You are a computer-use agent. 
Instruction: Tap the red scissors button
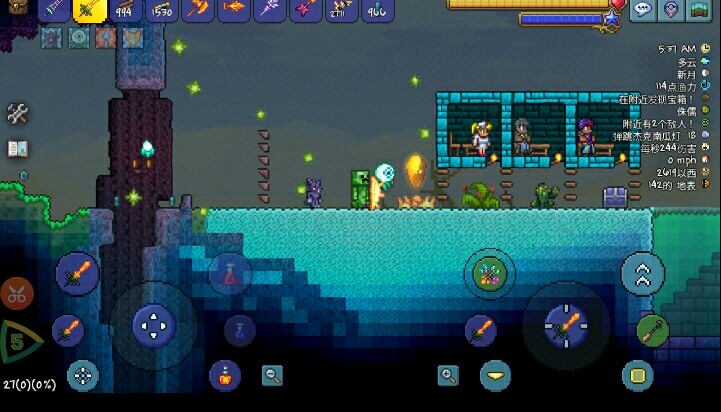[x=16, y=293]
